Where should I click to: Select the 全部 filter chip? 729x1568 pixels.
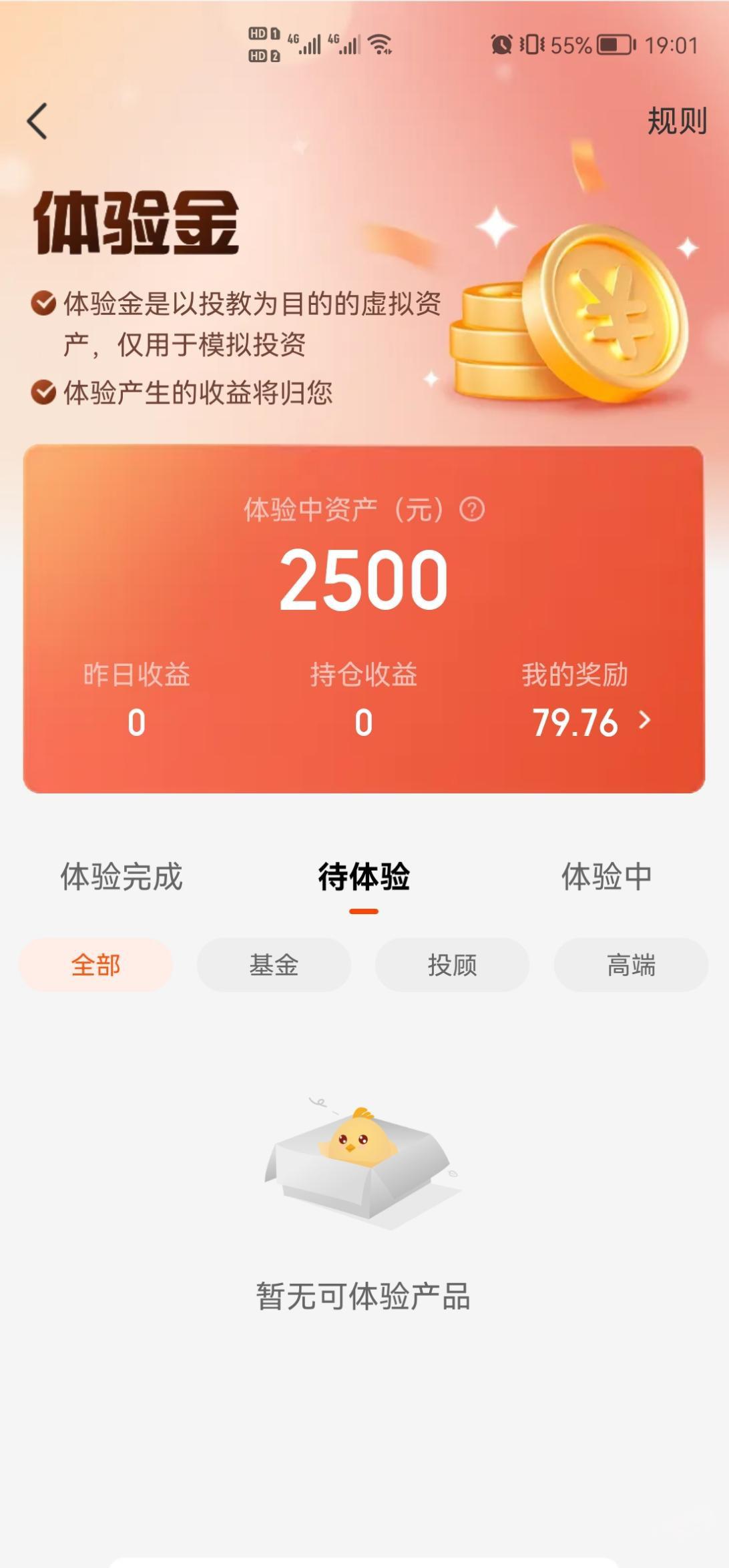pos(95,965)
